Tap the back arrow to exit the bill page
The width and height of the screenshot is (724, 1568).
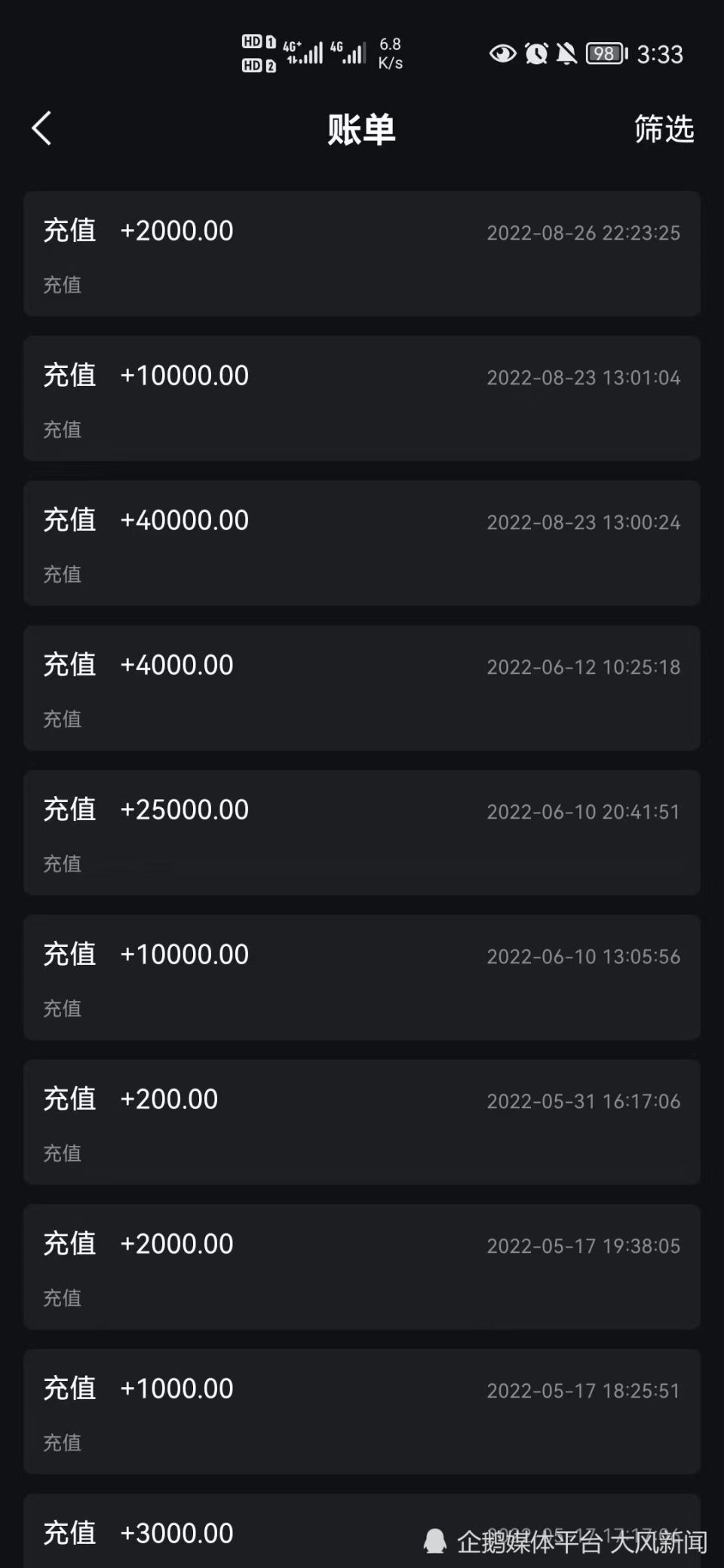click(x=43, y=128)
